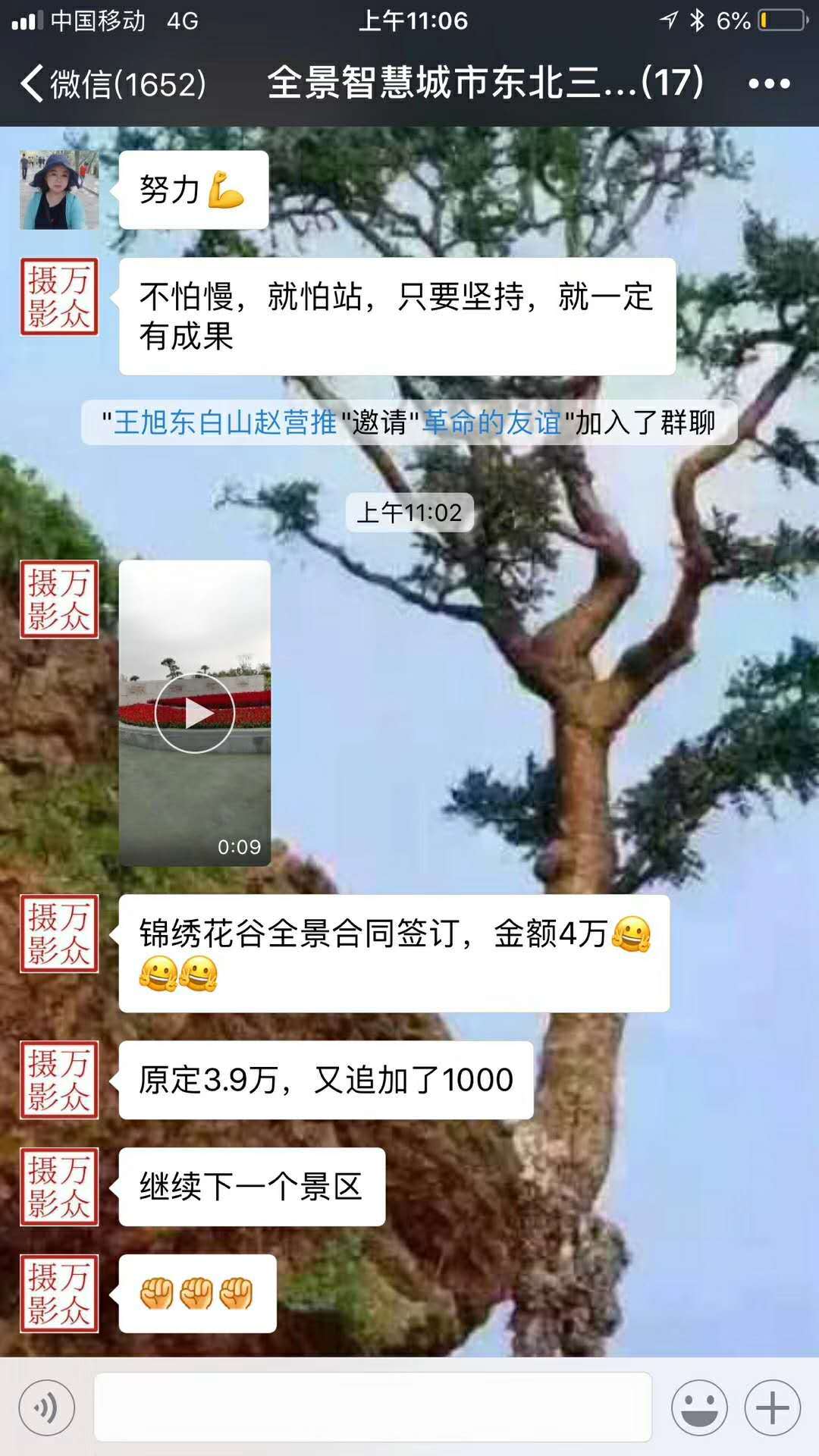The image size is (819, 1456).
Task: Open profile of 王旭东白山赵营推
Action: (224, 422)
